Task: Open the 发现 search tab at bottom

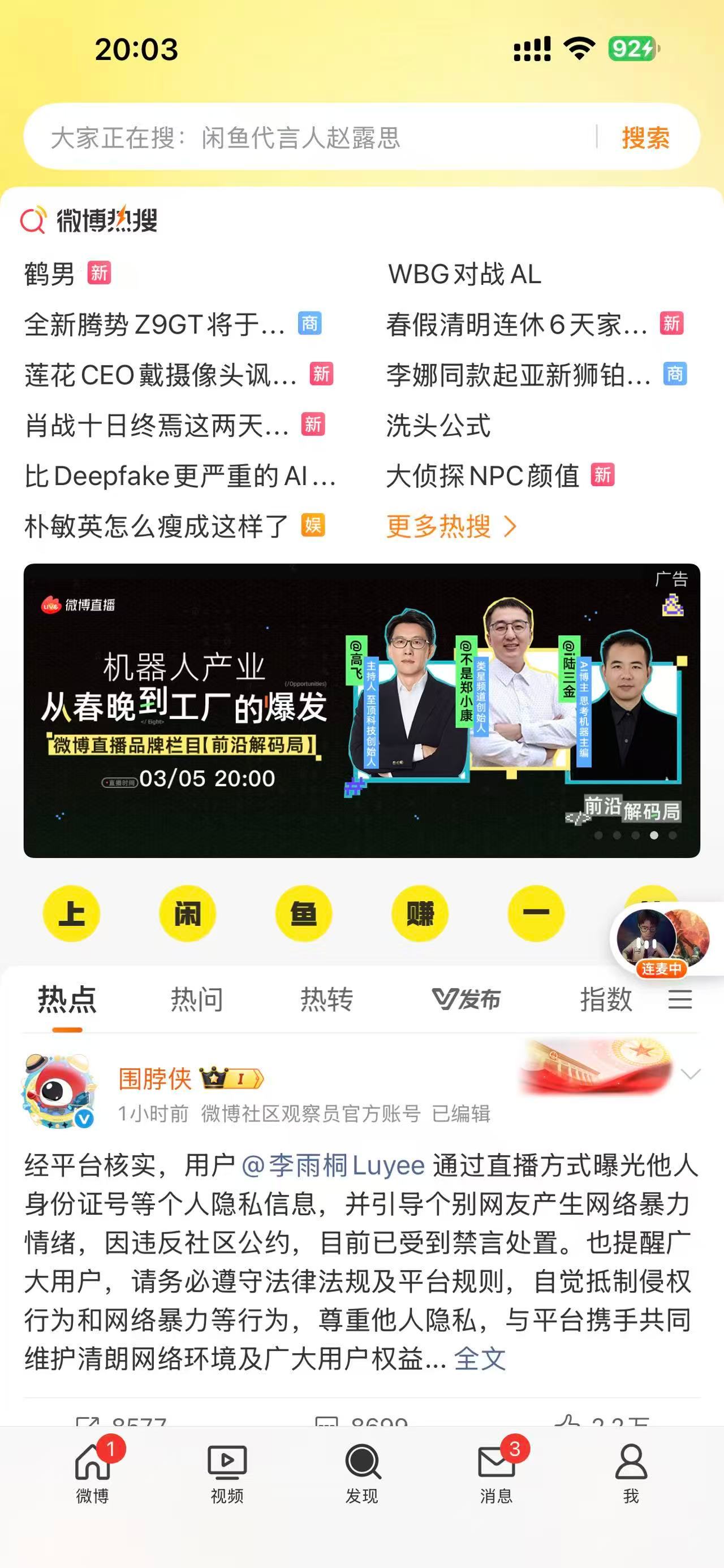Action: pos(361,1482)
